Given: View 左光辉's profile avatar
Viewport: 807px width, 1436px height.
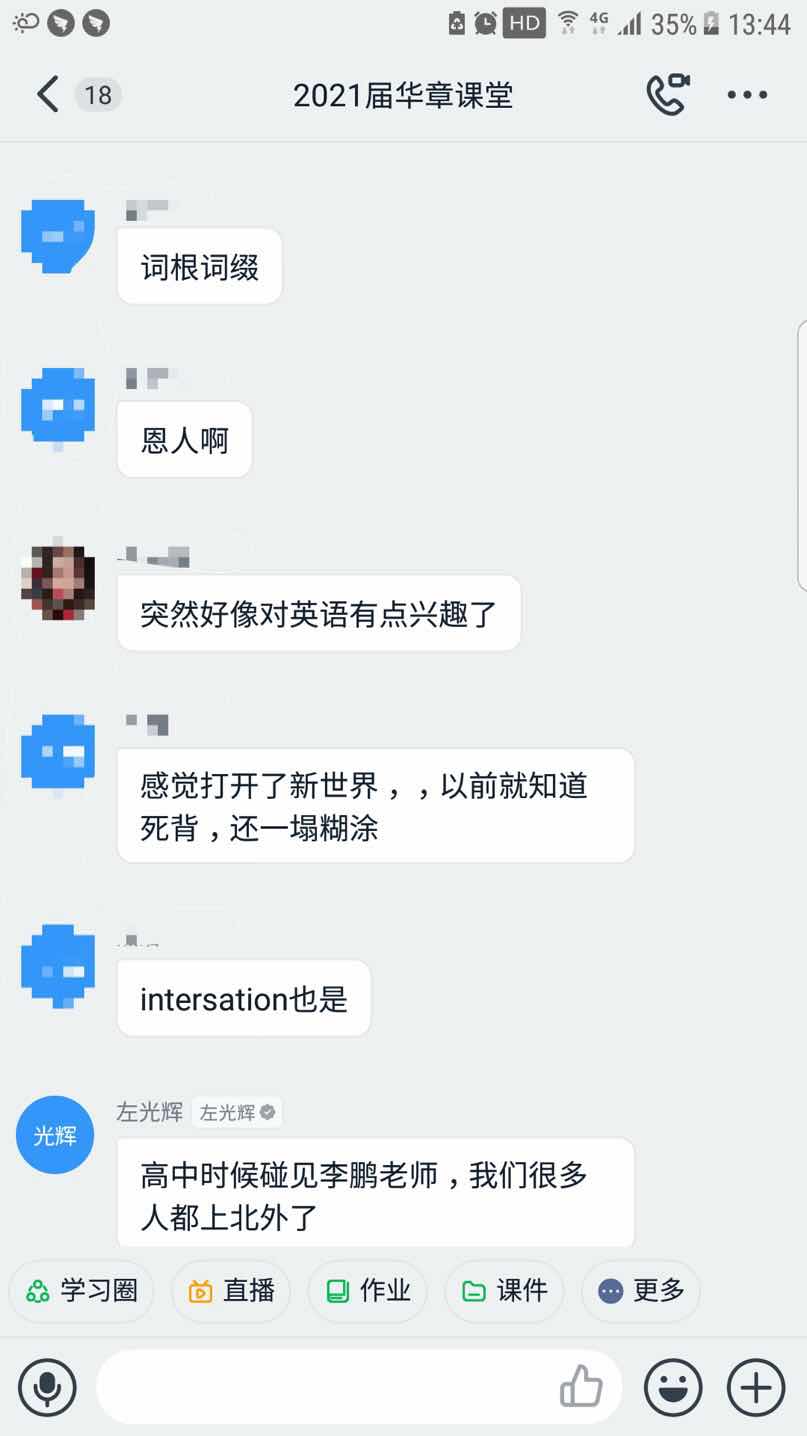Looking at the screenshot, I should point(55,1135).
